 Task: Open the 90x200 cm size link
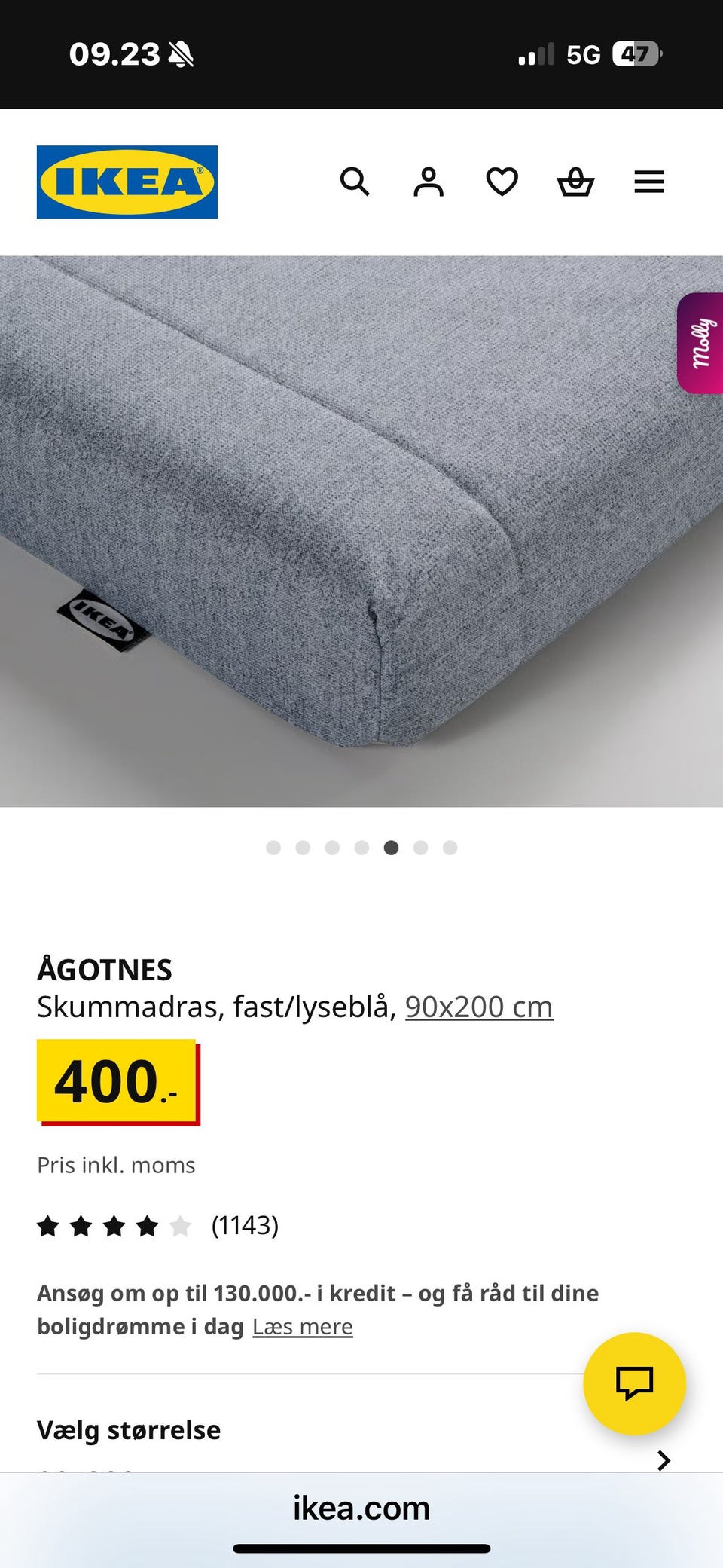click(x=480, y=1007)
